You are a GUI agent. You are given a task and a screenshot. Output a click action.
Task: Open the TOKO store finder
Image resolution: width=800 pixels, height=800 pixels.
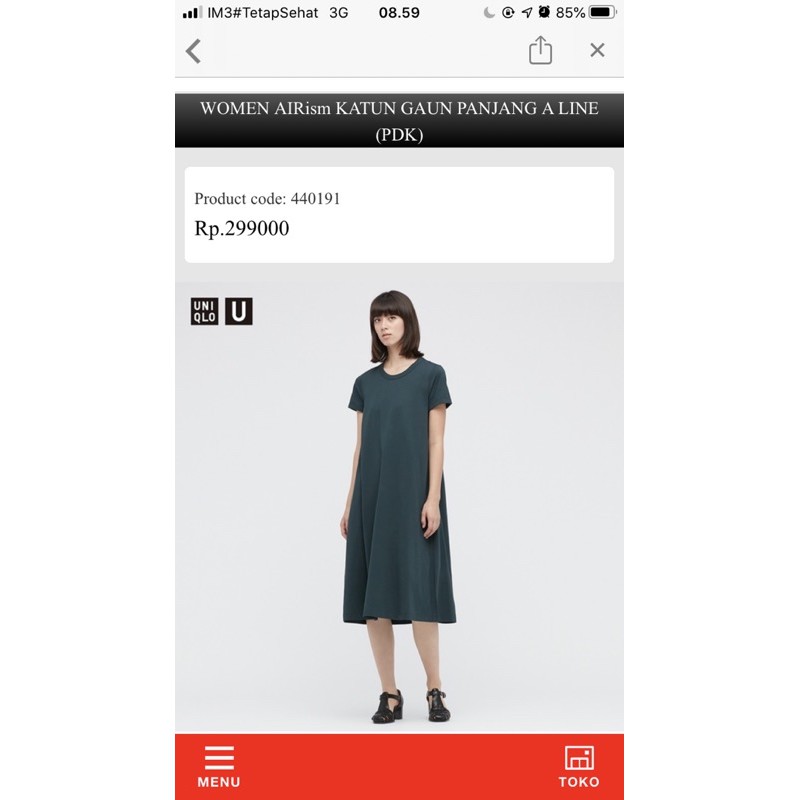(x=579, y=766)
